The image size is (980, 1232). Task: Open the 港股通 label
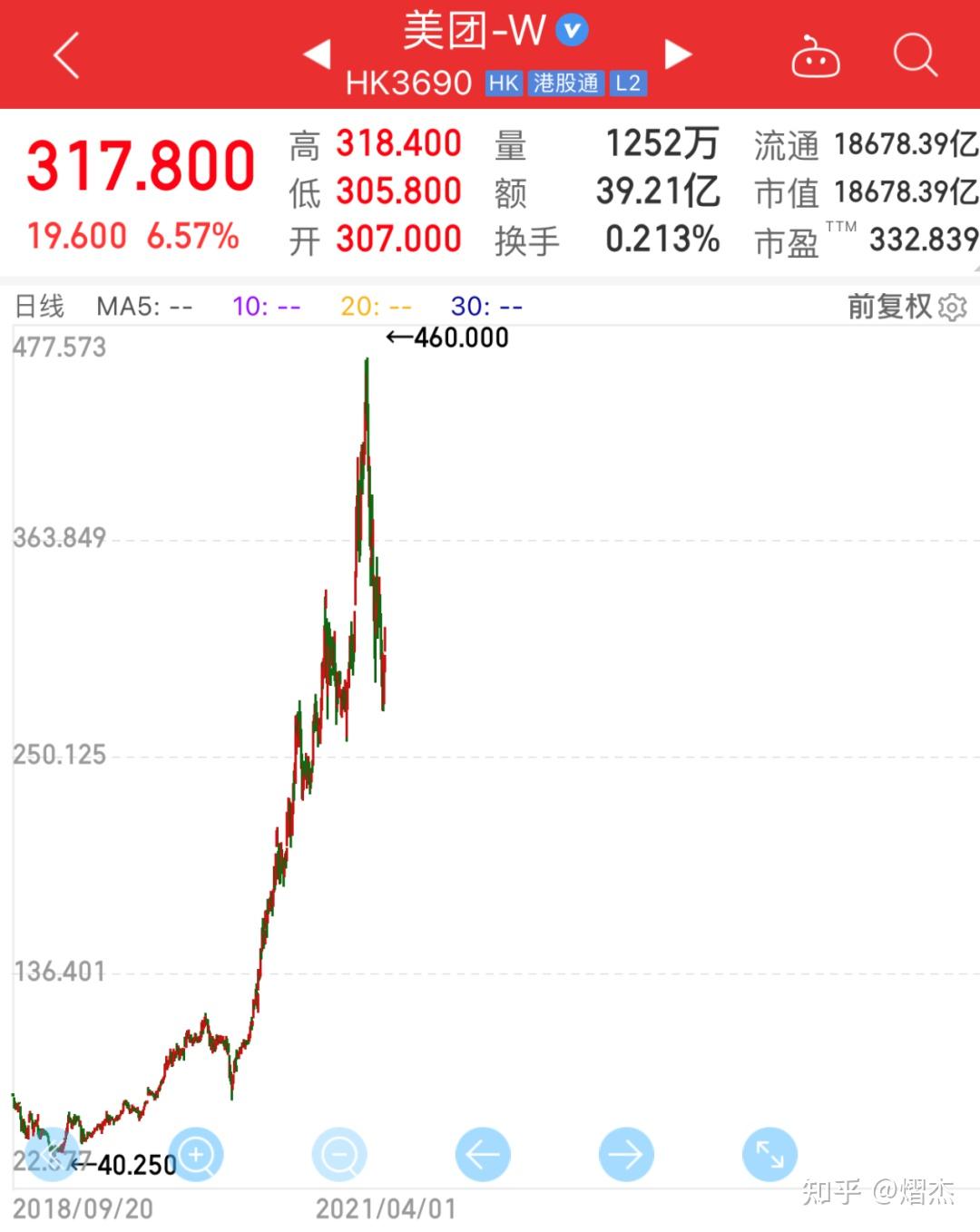[x=565, y=83]
